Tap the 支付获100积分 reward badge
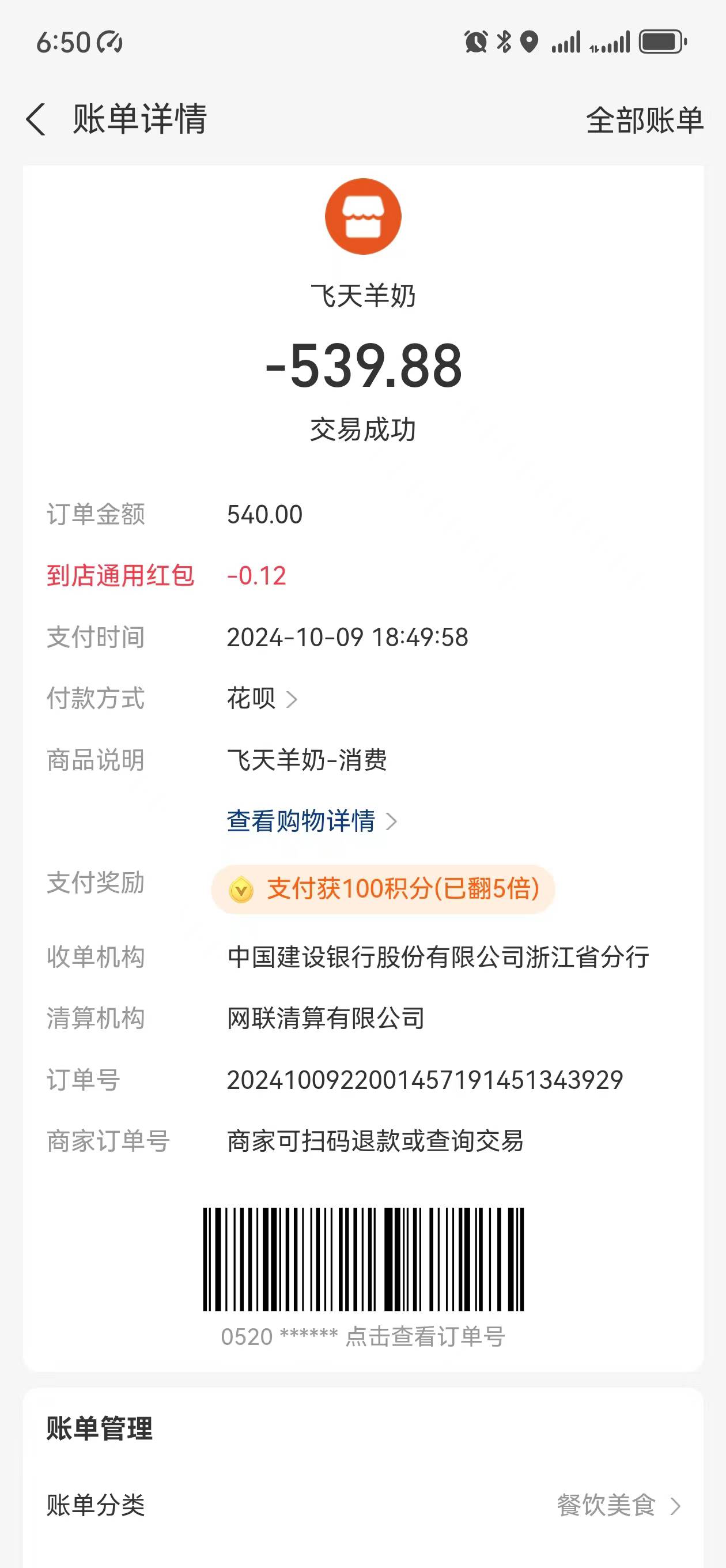726x1568 pixels. (383, 889)
